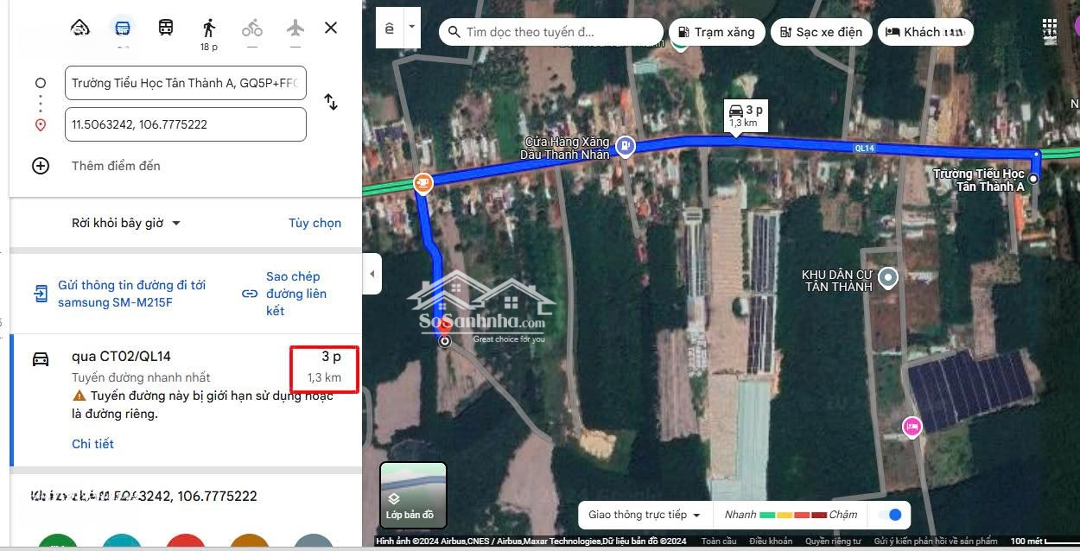The height and width of the screenshot is (551, 1080).
Task: Open the Rời khỏi bây giờ dropdown
Action: 126,223
